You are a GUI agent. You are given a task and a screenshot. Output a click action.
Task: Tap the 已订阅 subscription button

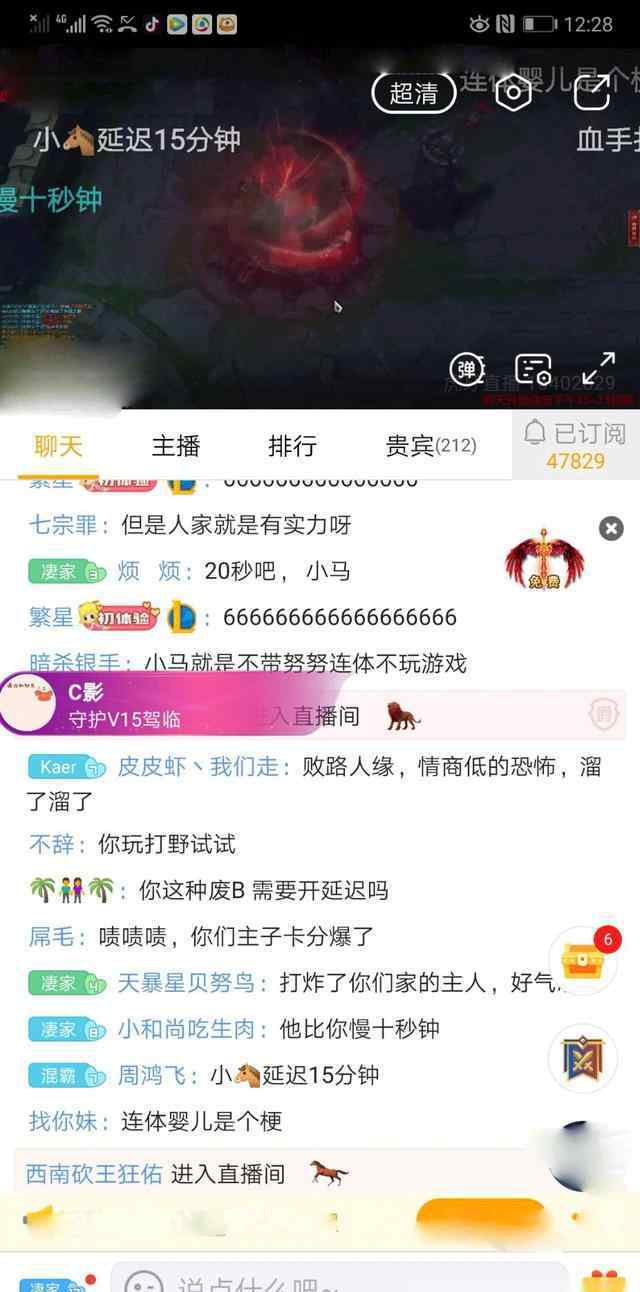point(576,445)
